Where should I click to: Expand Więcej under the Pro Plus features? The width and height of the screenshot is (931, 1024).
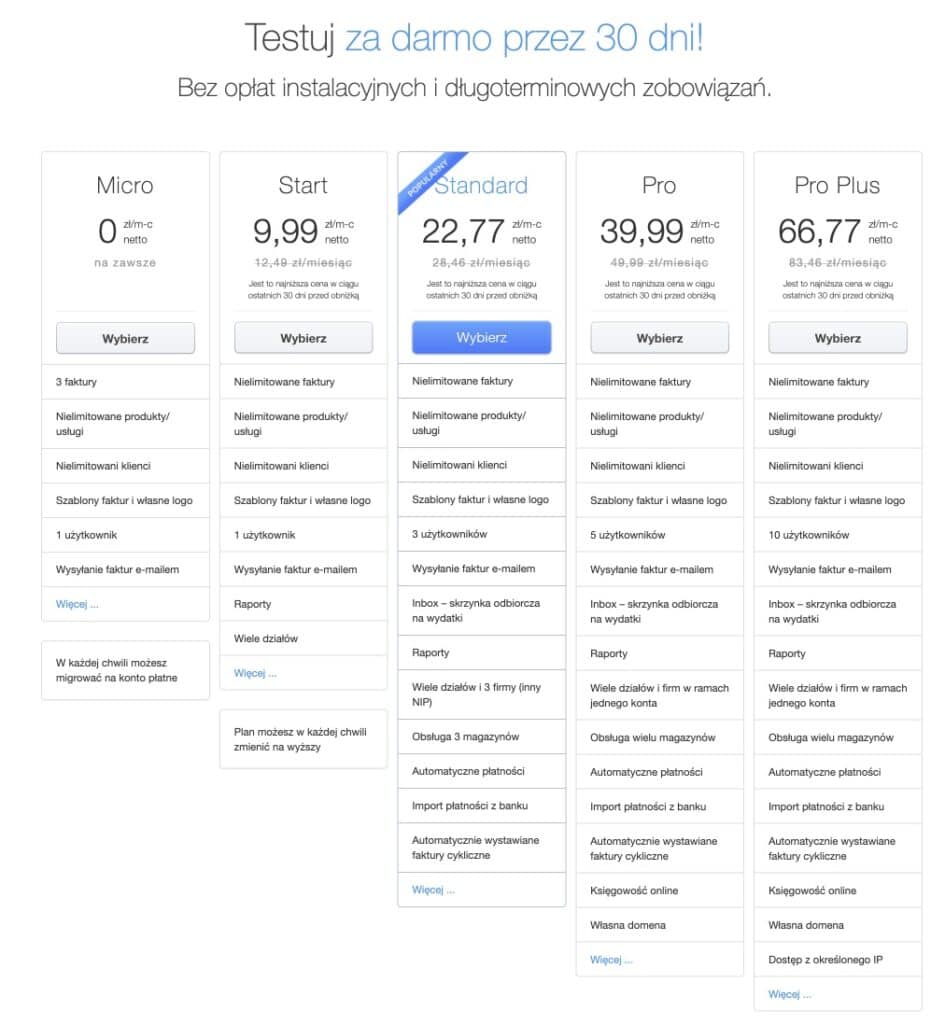coord(789,994)
